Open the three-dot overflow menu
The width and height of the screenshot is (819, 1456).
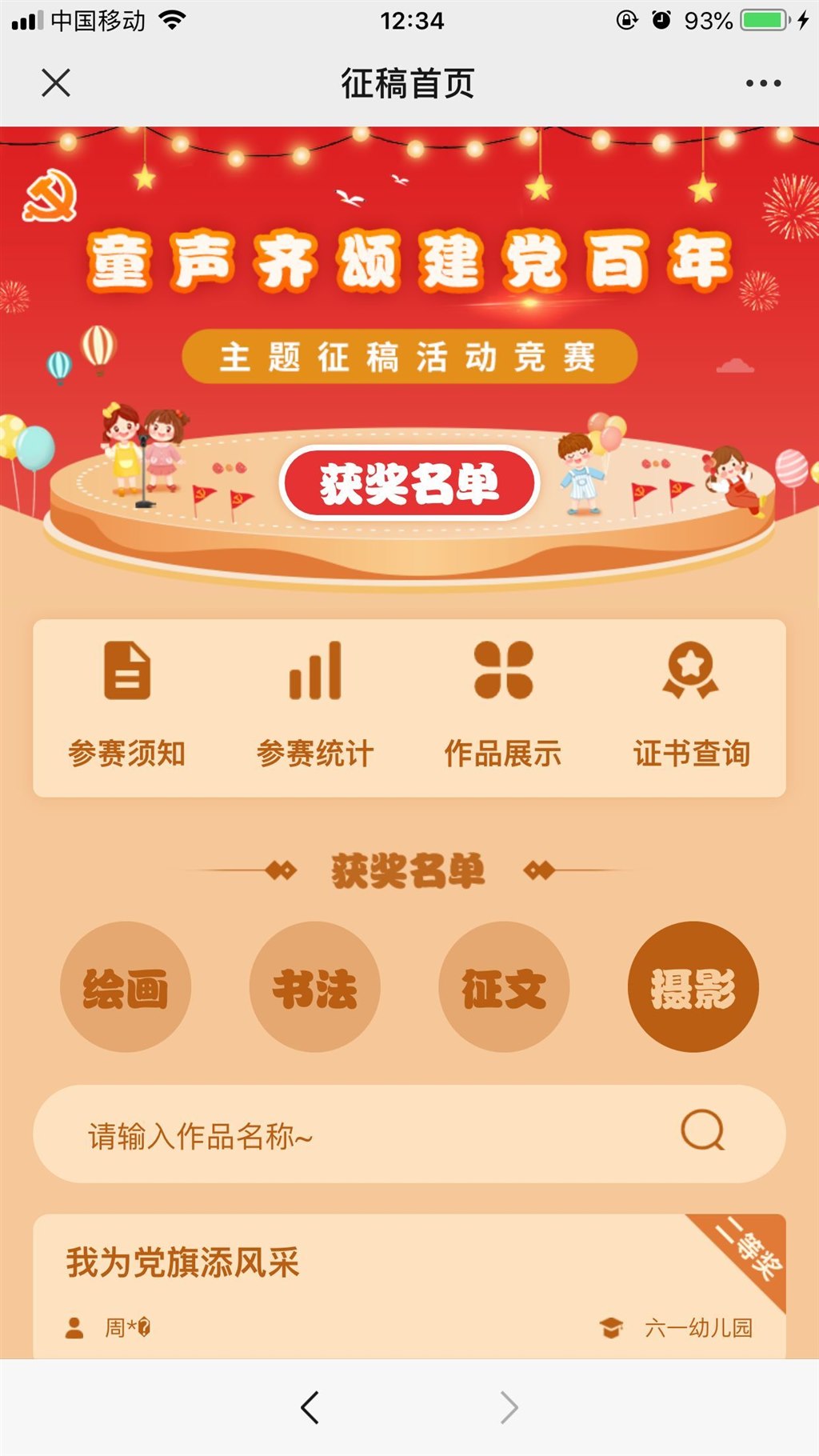762,82
